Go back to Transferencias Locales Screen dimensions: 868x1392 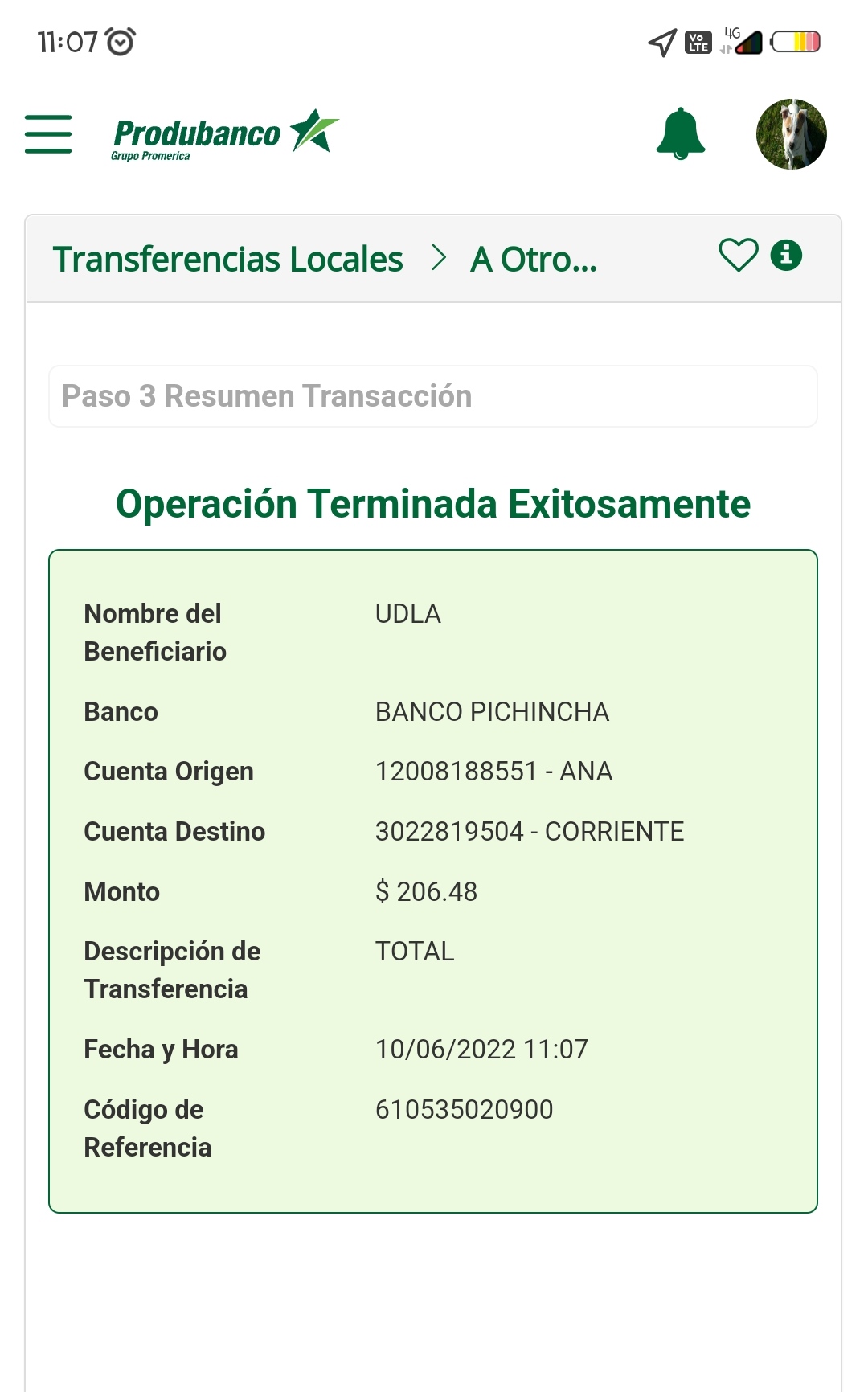click(227, 260)
